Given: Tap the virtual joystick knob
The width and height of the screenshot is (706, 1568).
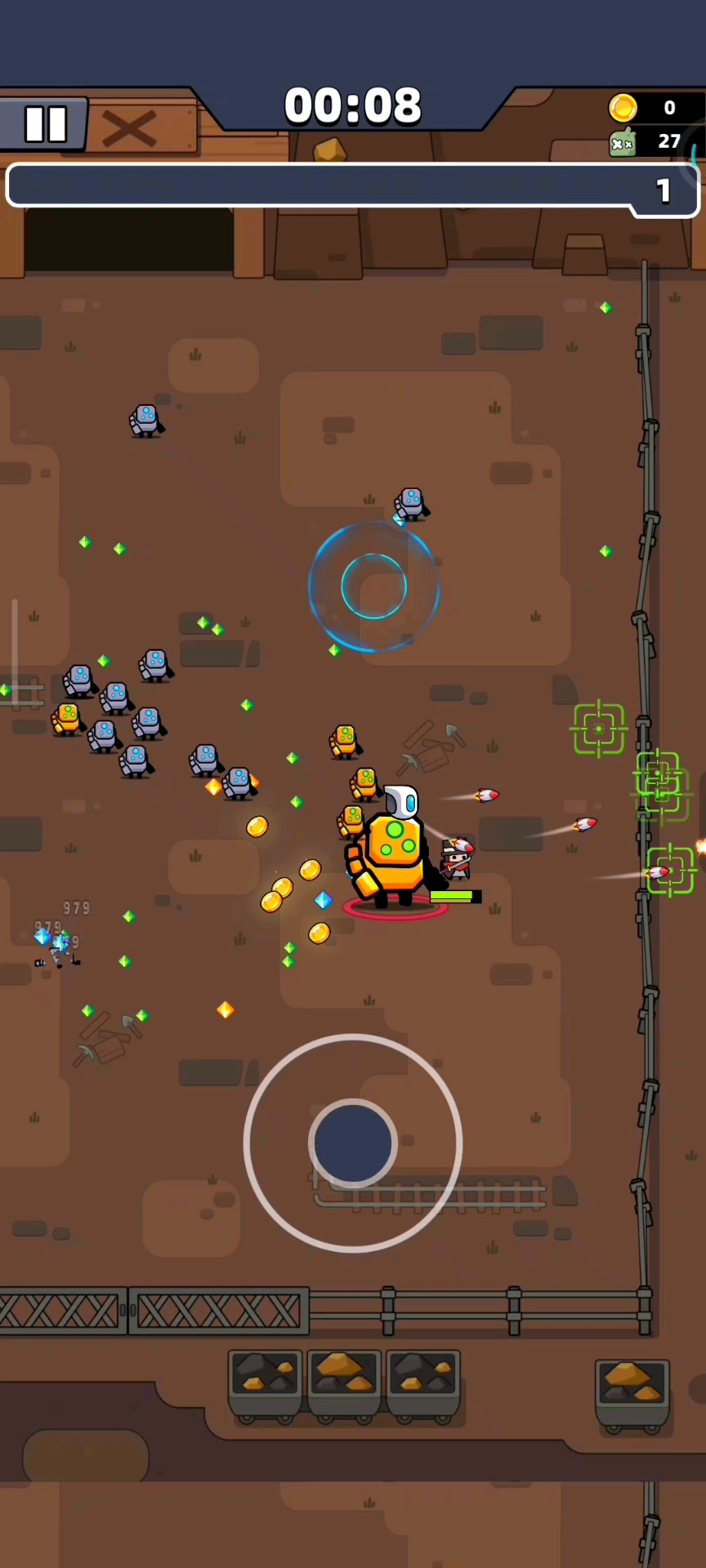Looking at the screenshot, I should [353, 1143].
